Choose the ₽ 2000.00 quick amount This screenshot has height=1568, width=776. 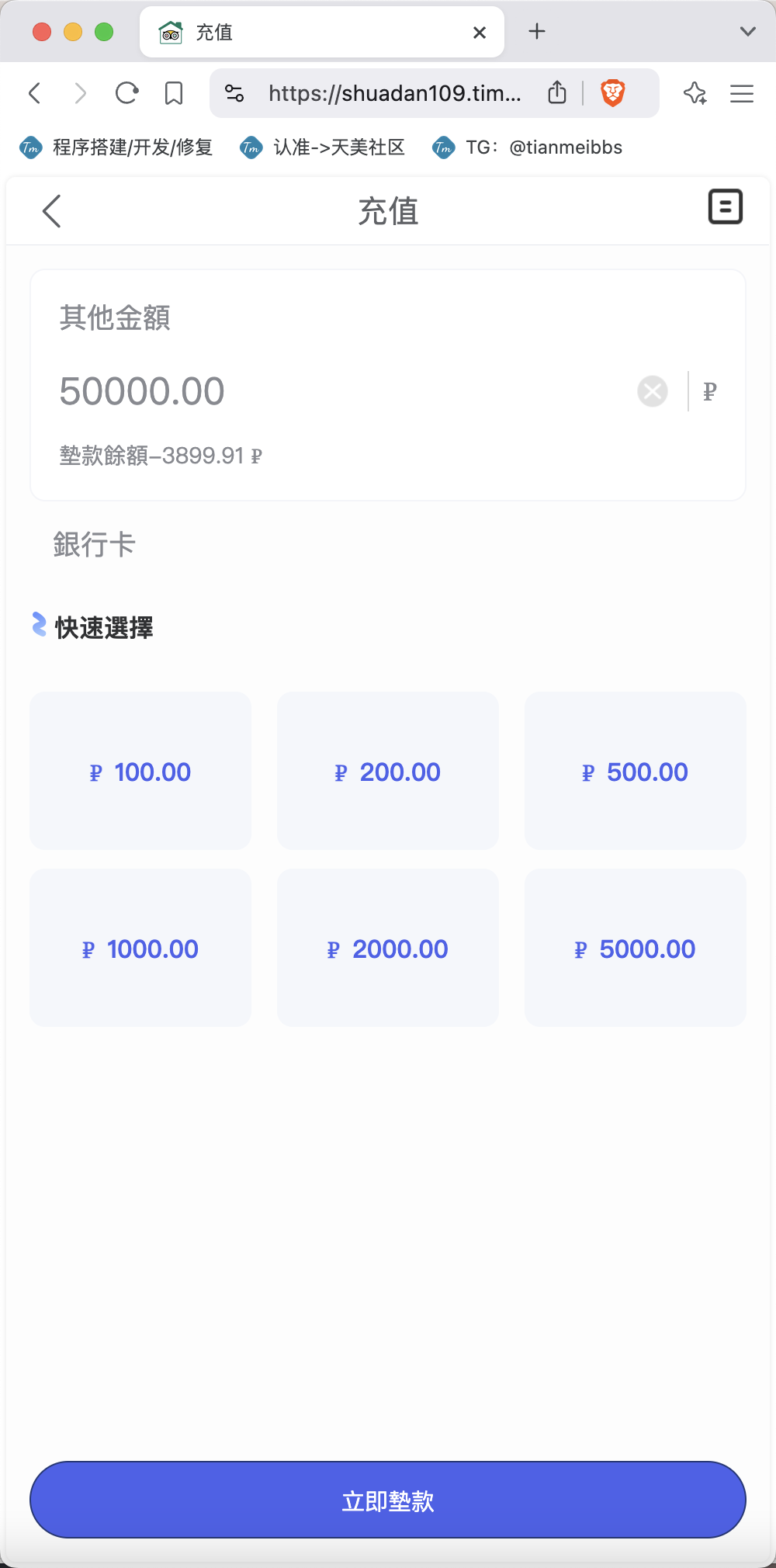click(x=388, y=948)
